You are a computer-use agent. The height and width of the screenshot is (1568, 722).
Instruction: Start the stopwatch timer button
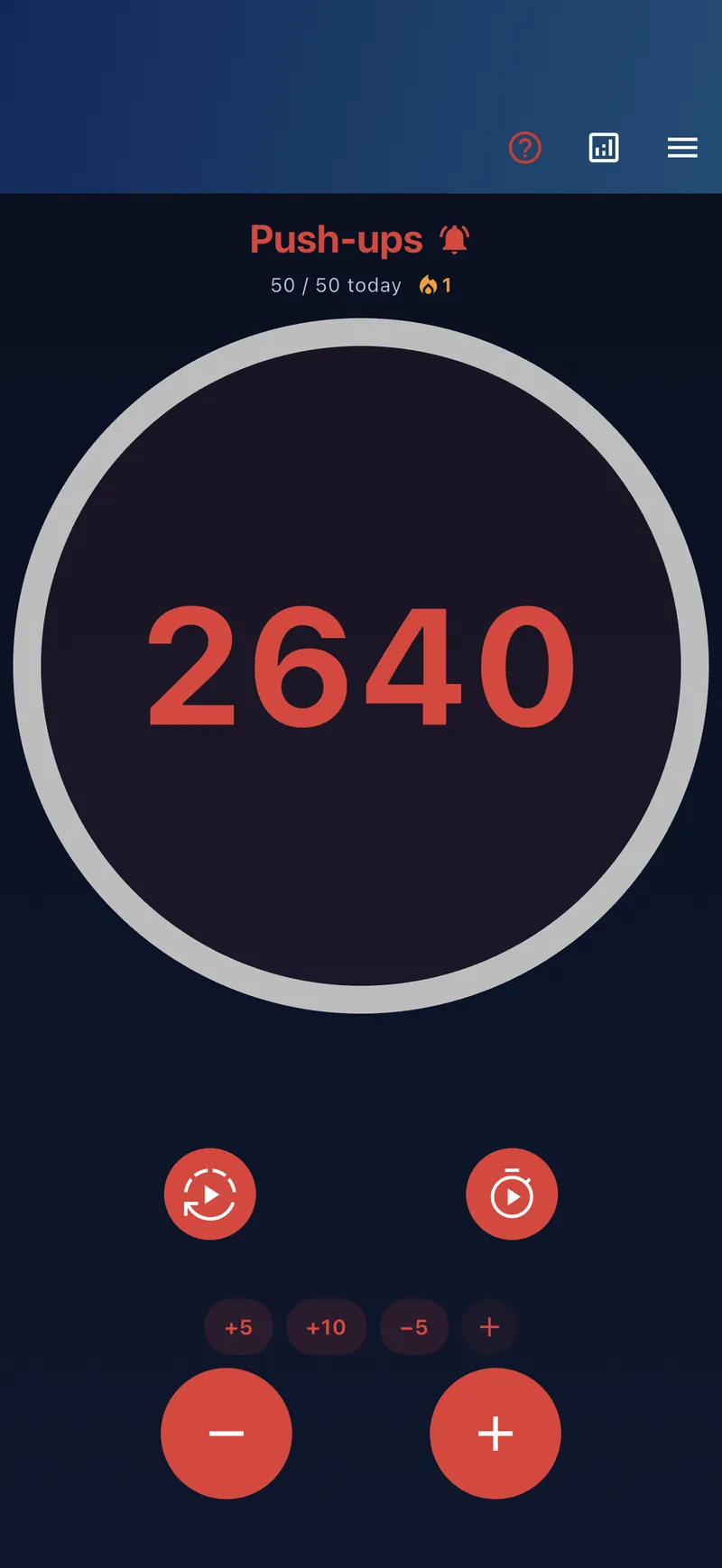(x=512, y=1194)
